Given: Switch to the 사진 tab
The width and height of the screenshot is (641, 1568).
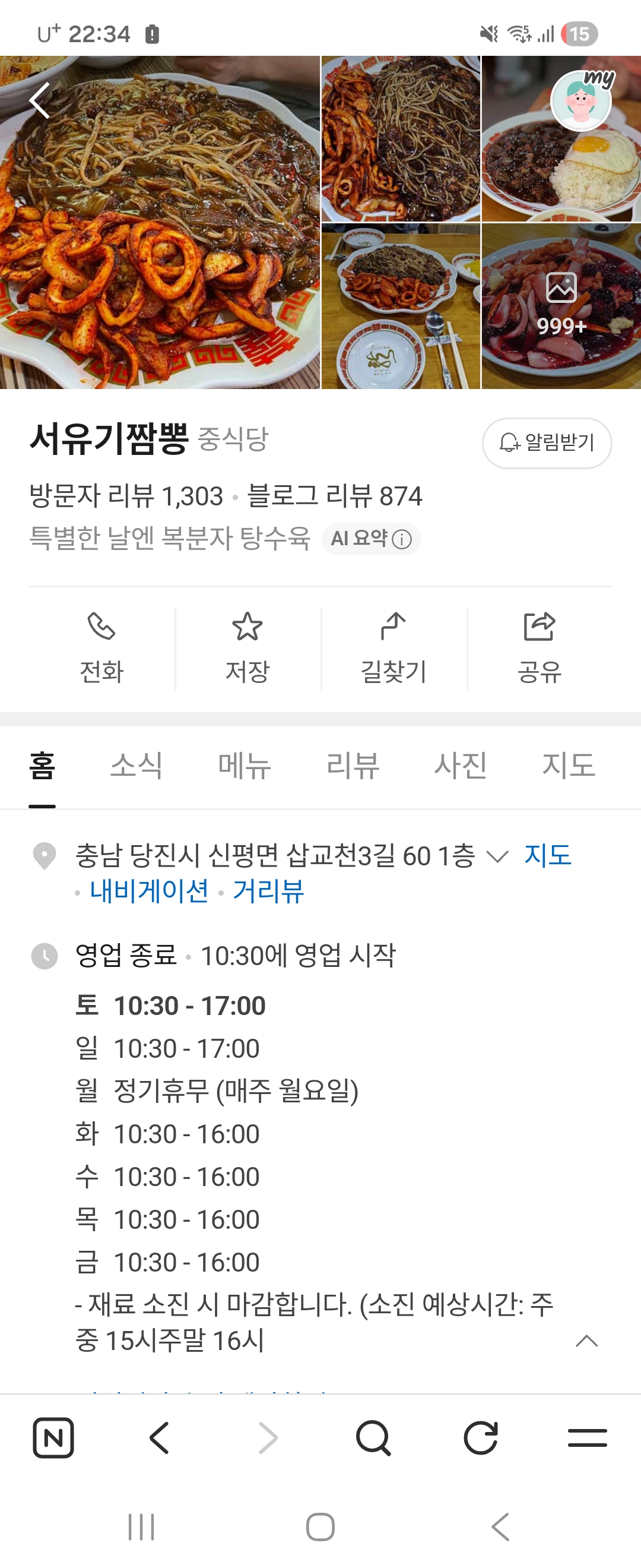Looking at the screenshot, I should 461,765.
